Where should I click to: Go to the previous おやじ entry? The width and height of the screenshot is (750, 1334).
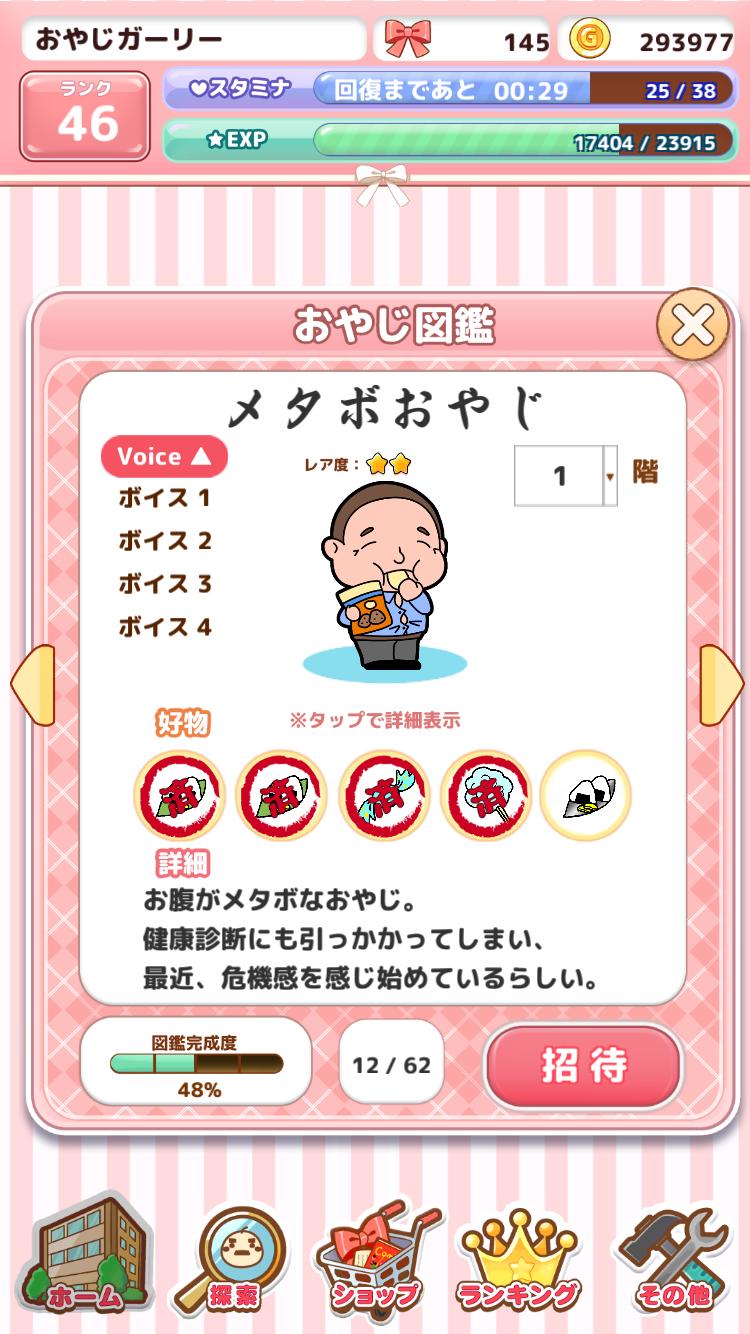click(x=31, y=684)
